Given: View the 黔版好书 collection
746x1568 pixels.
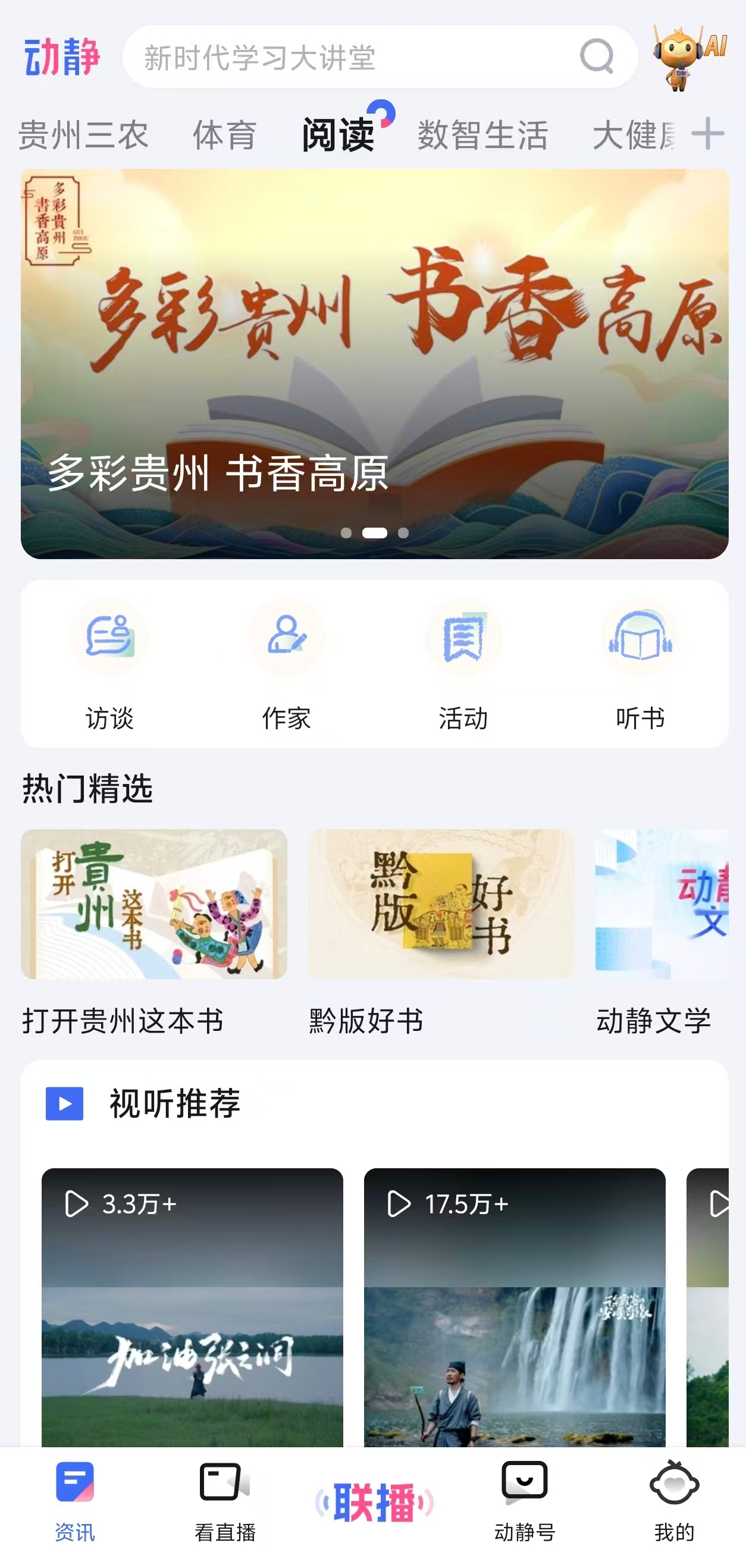Looking at the screenshot, I should (x=440, y=932).
